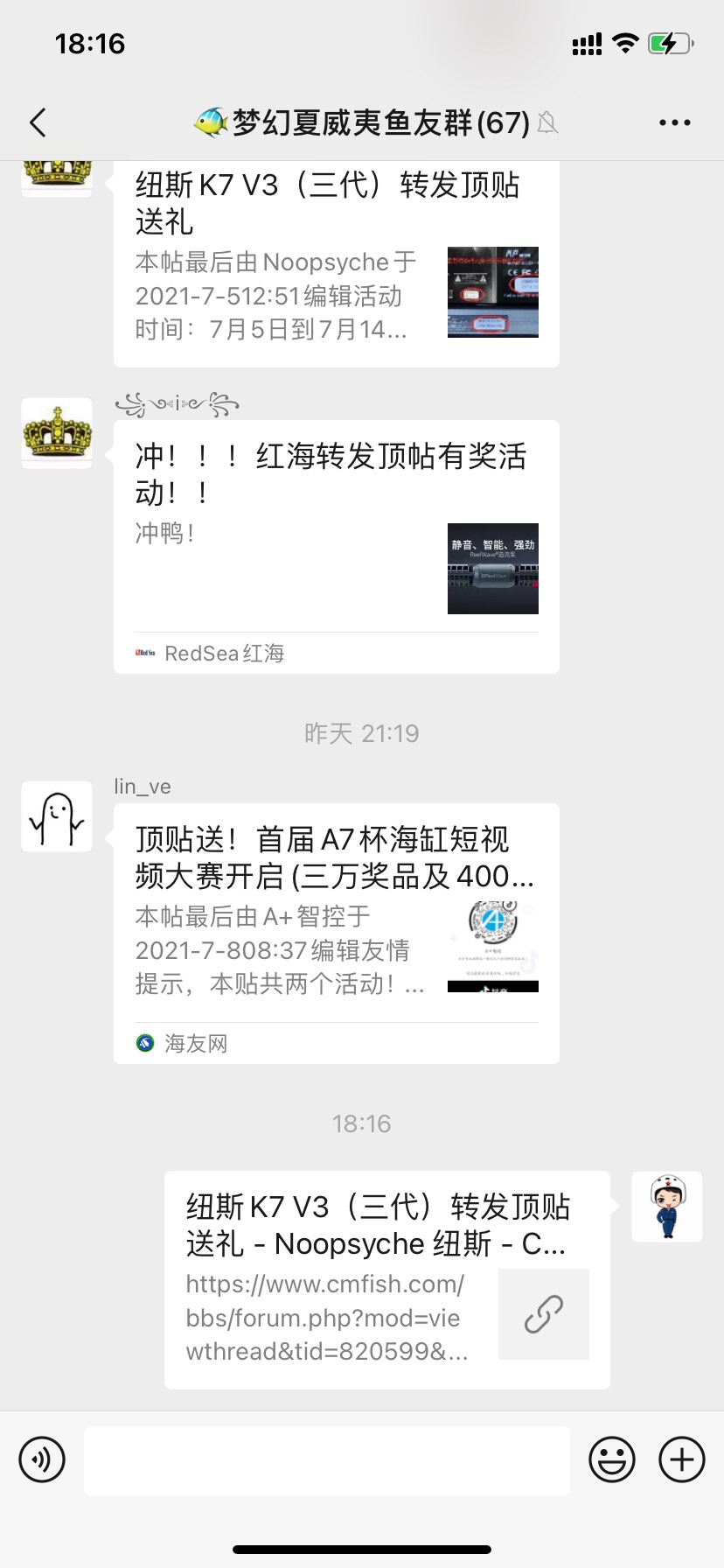View lin_ve's profile avatar
The height and width of the screenshot is (1568, 724).
click(x=57, y=816)
